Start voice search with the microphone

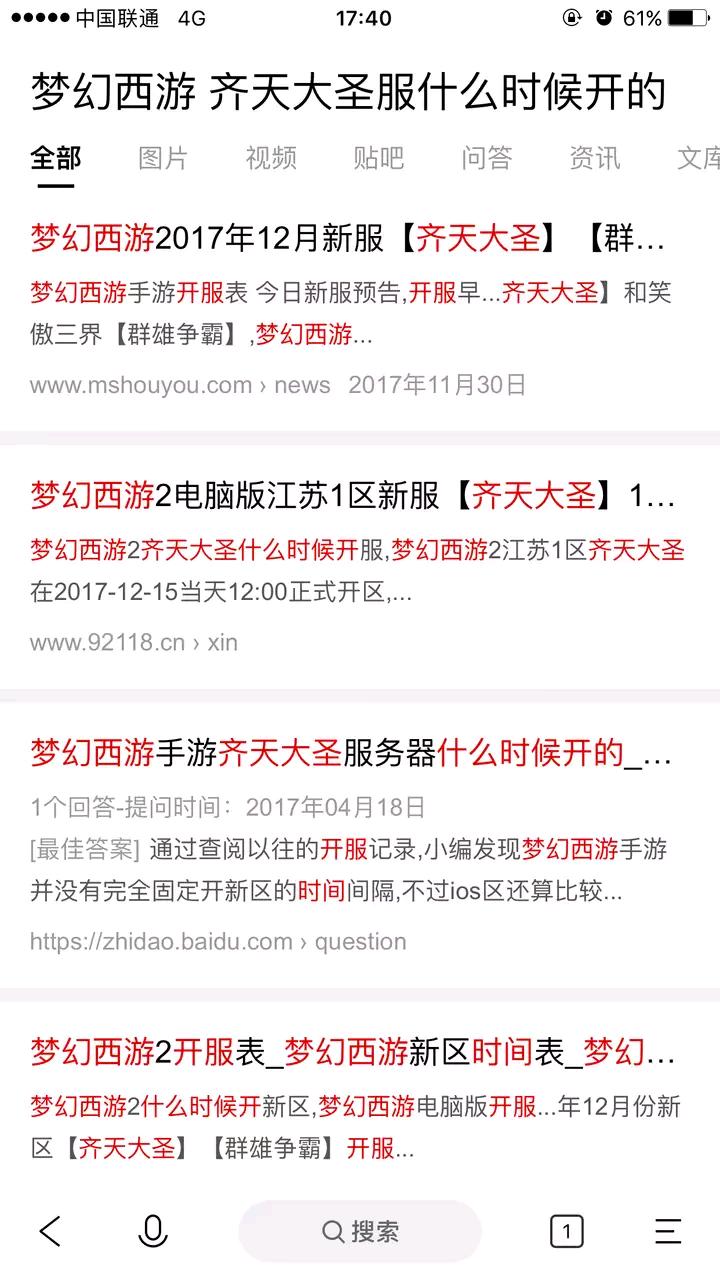152,1231
